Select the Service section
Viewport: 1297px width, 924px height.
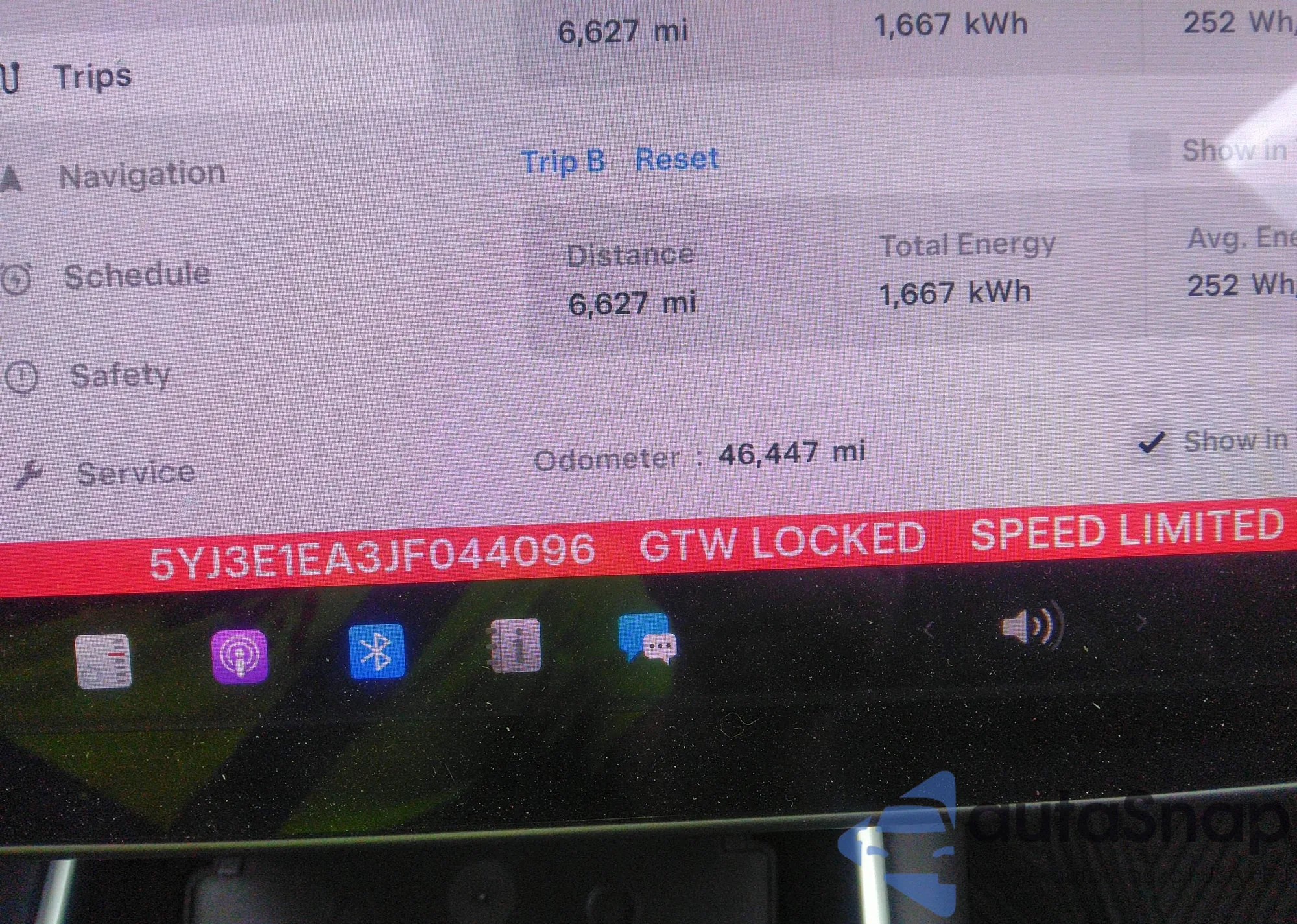[135, 473]
